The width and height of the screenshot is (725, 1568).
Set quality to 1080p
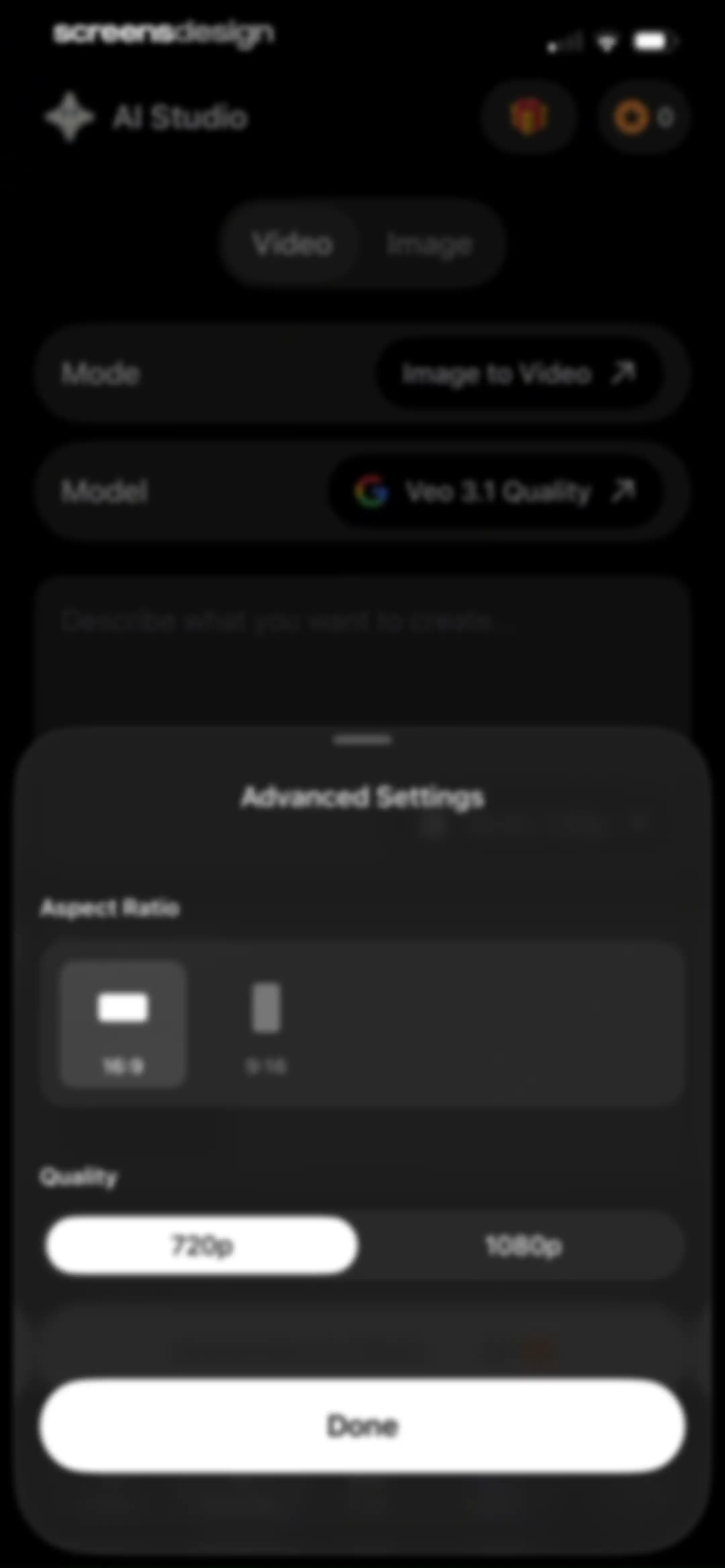click(x=524, y=1245)
